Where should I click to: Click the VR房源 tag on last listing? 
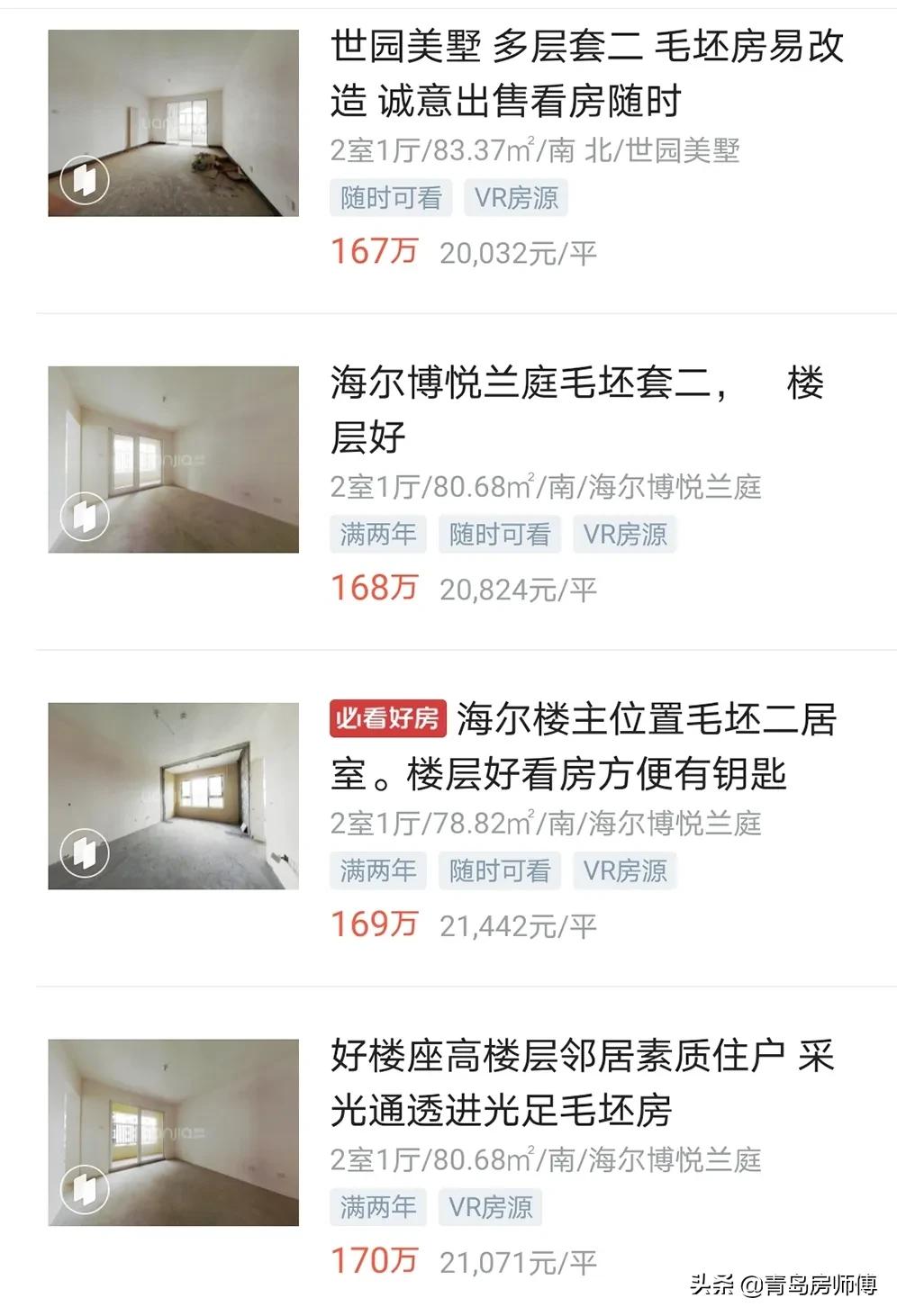[x=491, y=1207]
